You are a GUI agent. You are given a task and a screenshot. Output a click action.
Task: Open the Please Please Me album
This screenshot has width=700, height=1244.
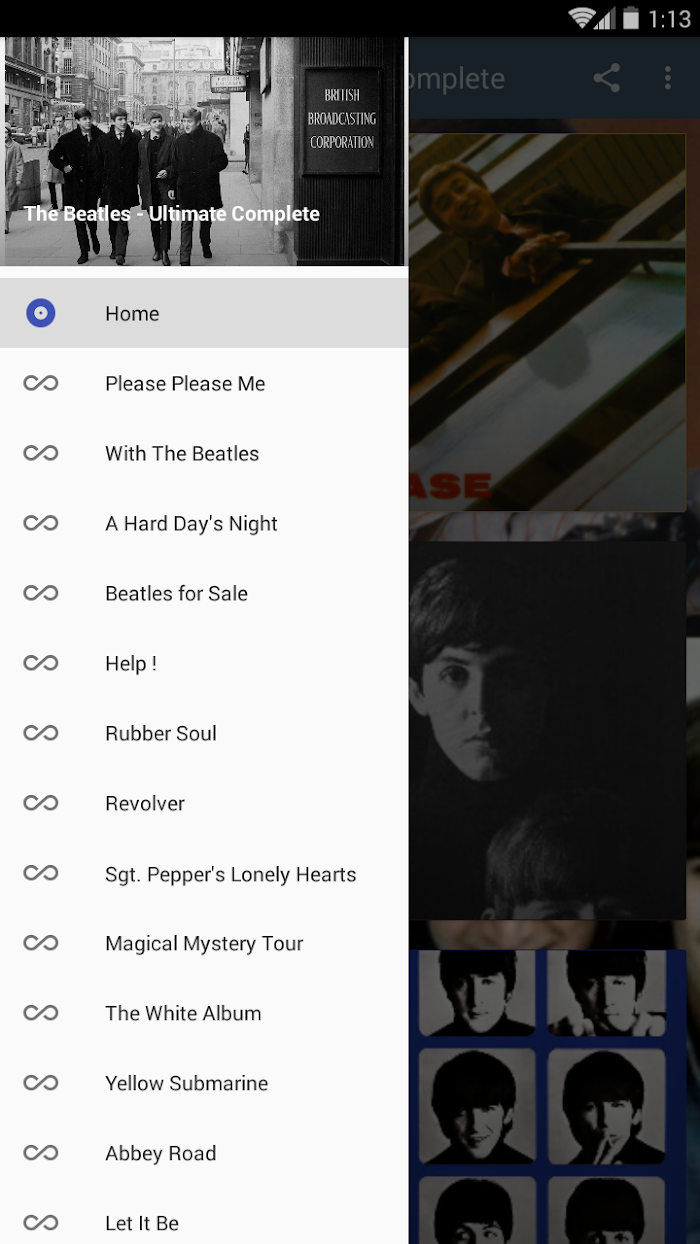[204, 383]
